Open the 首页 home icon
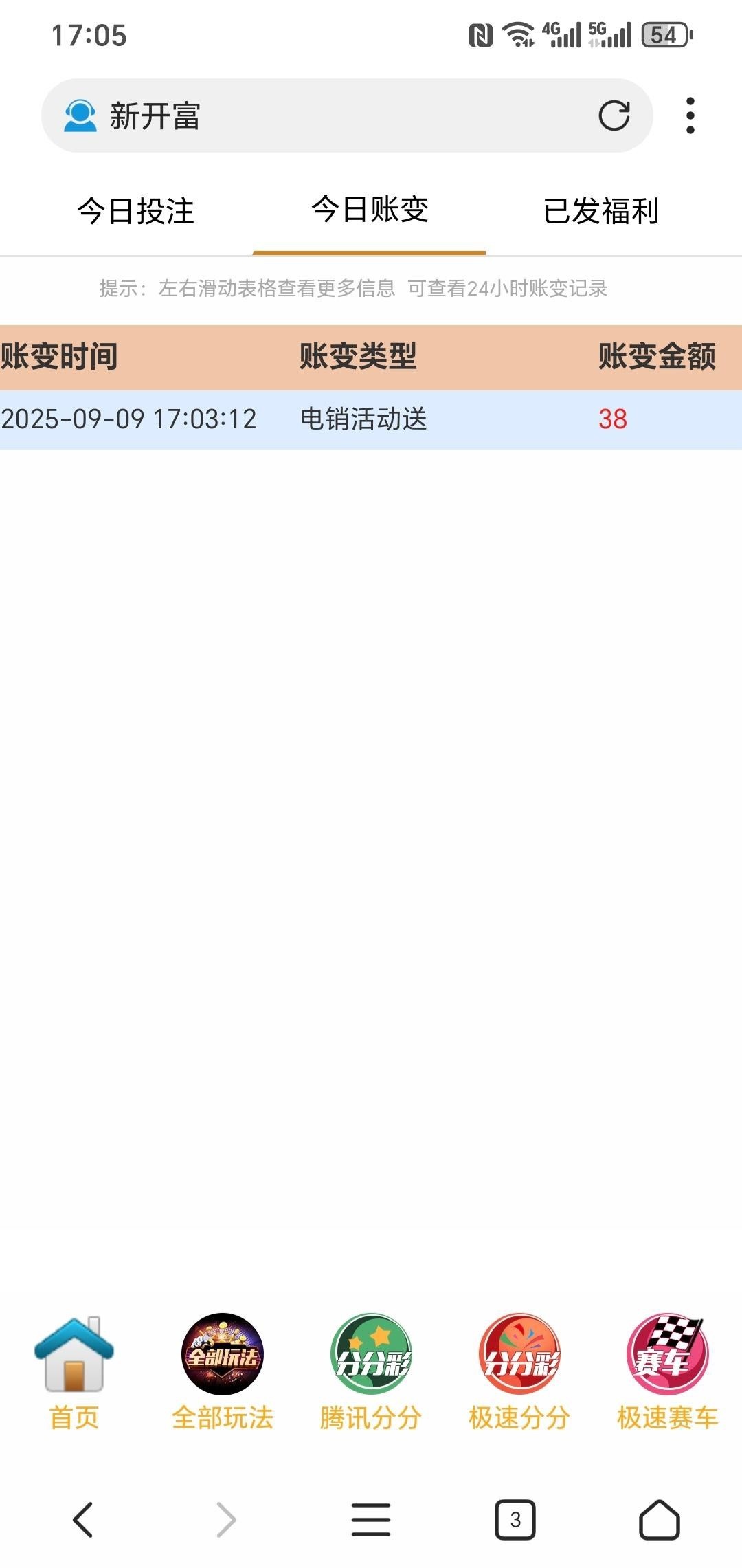 [x=72, y=1368]
